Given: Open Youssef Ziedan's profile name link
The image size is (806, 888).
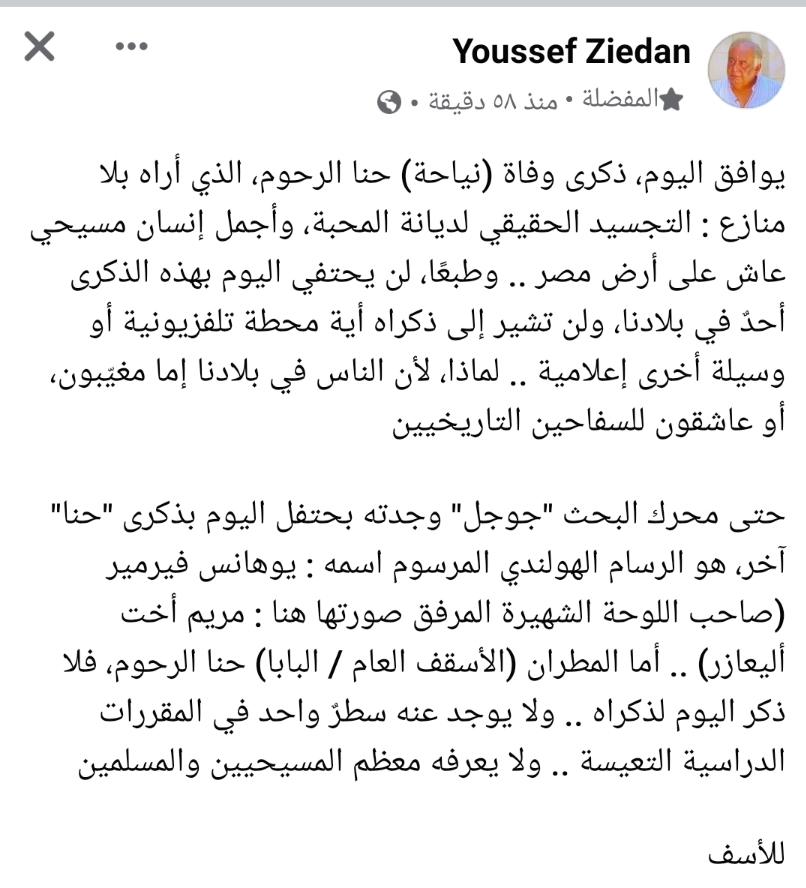Looking at the screenshot, I should point(571,52).
